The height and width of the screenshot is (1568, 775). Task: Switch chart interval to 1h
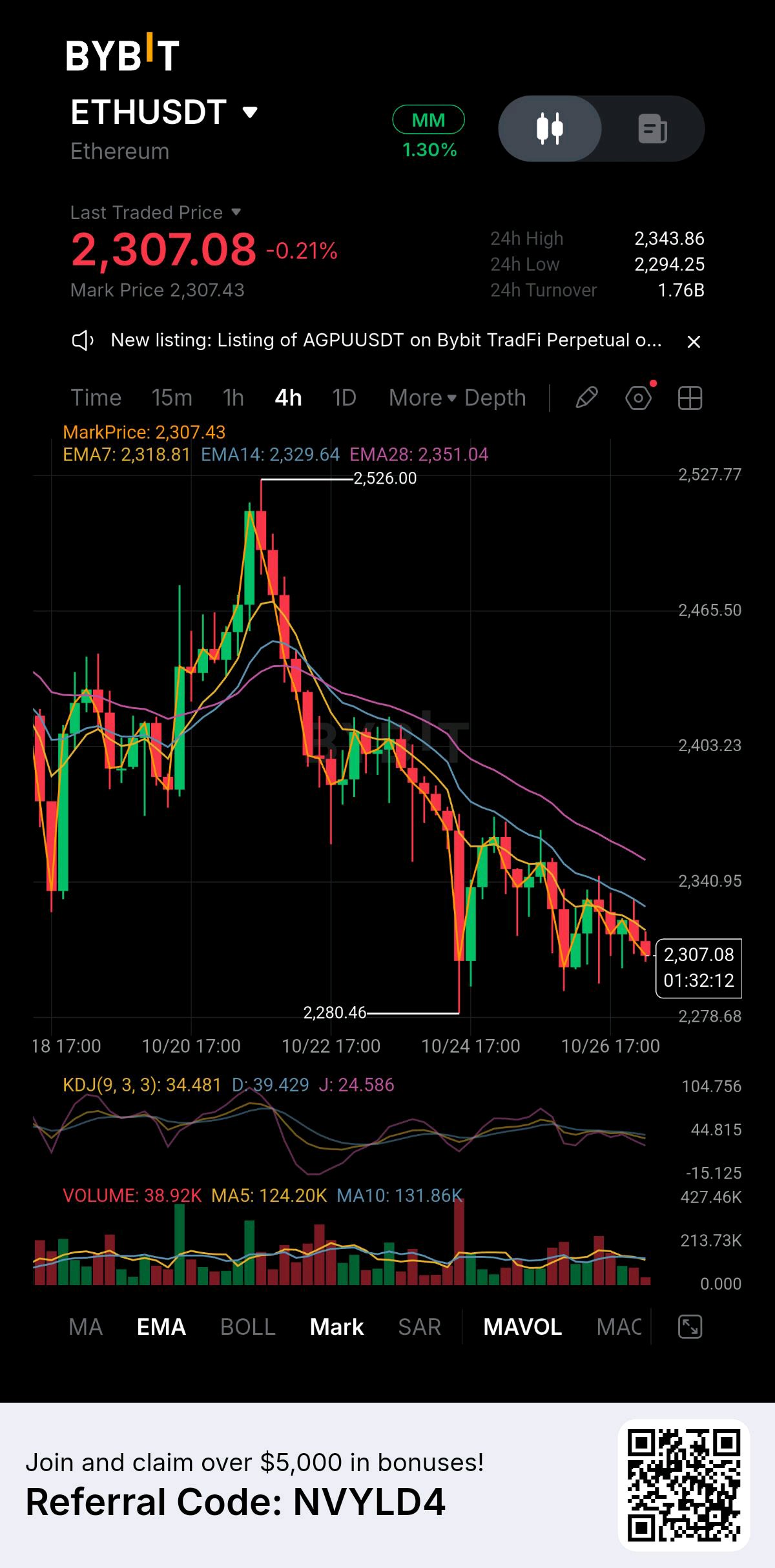click(x=233, y=398)
